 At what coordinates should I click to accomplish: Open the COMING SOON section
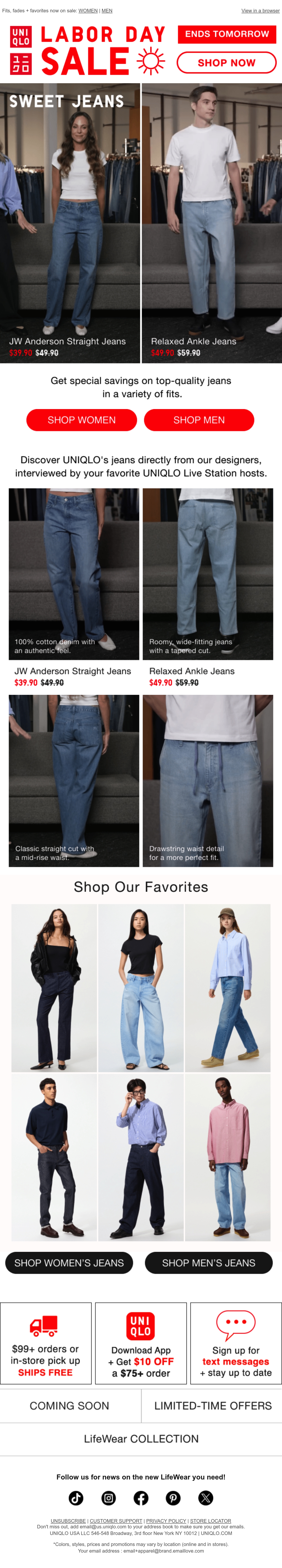[x=69, y=1406]
